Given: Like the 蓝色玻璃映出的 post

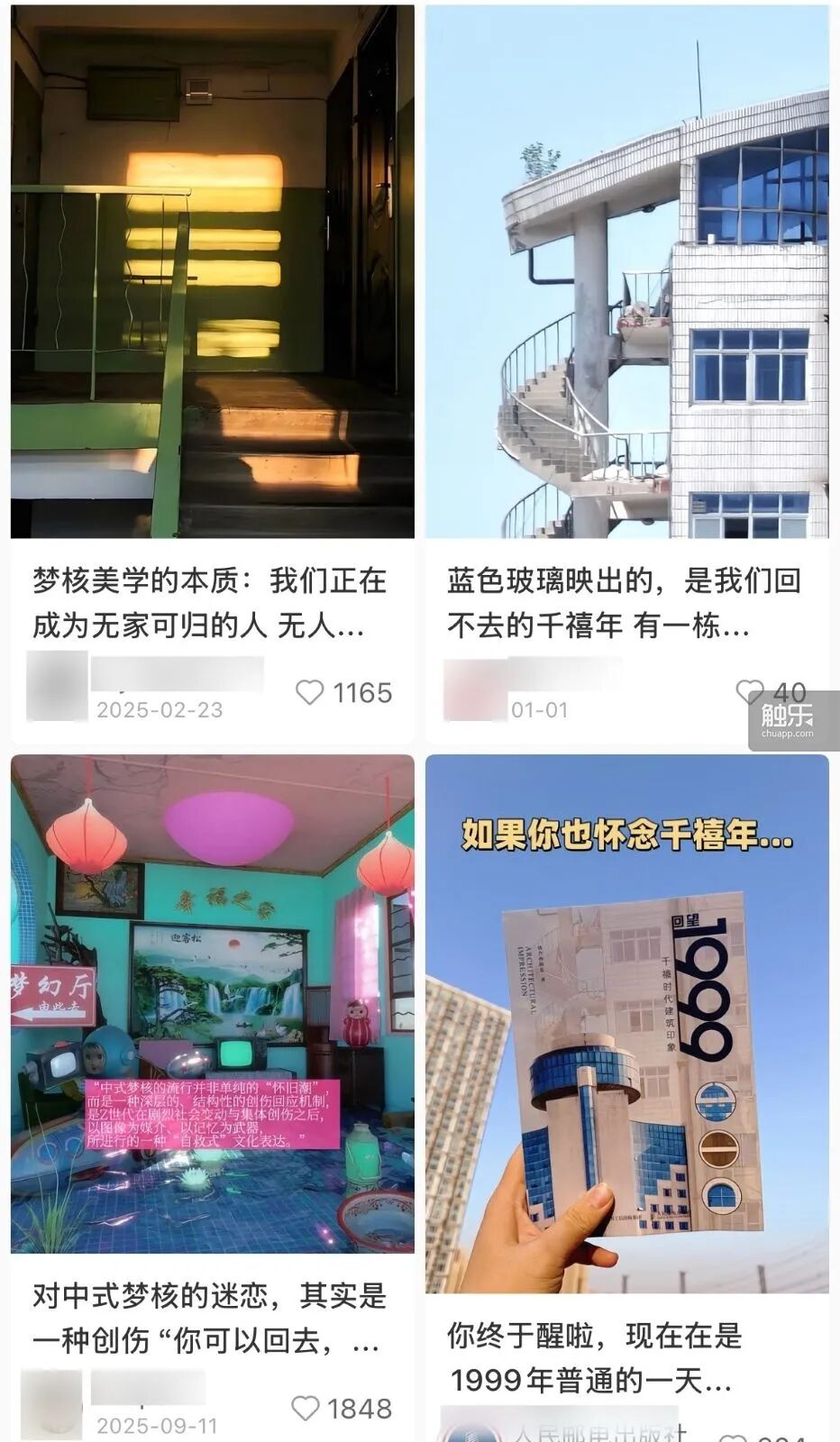Looking at the screenshot, I should click(749, 691).
